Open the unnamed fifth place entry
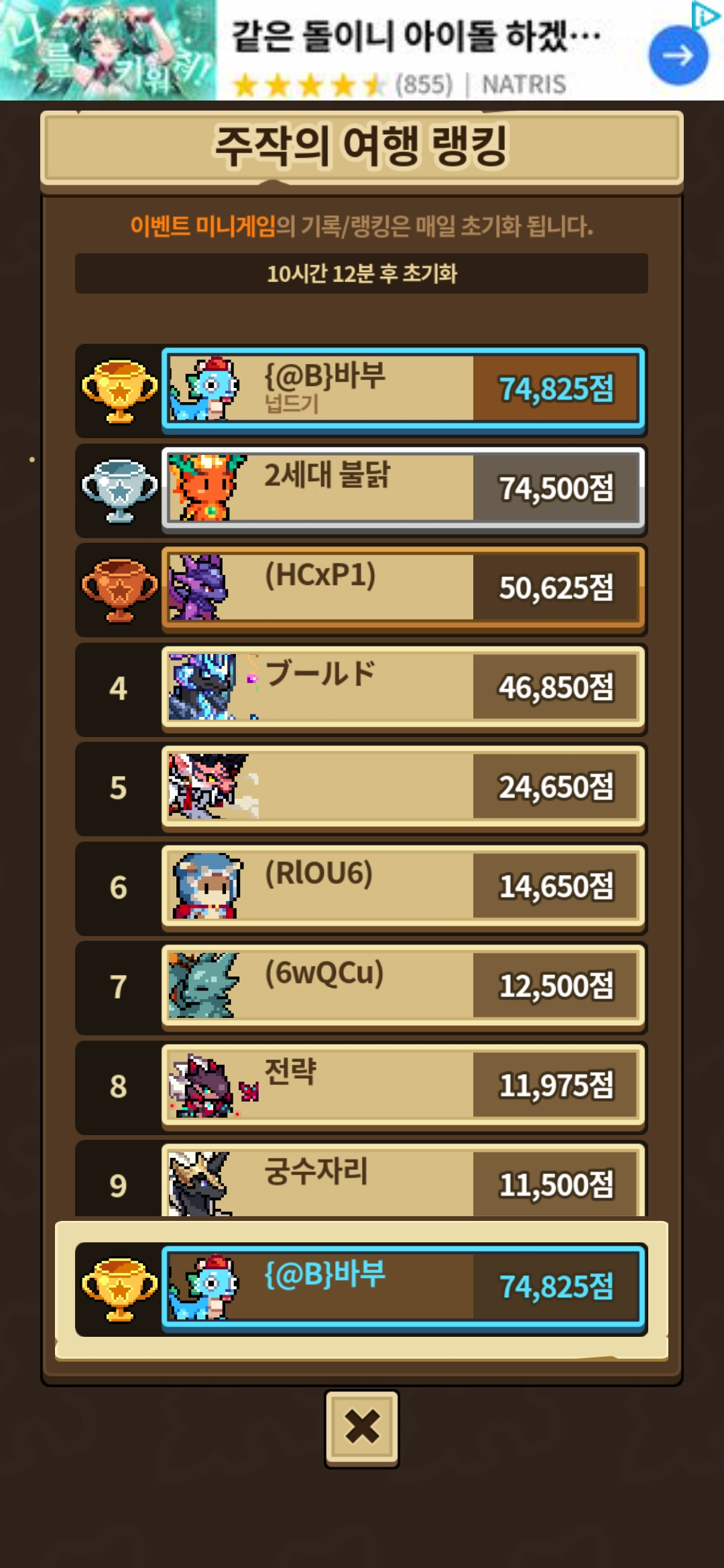The width and height of the screenshot is (724, 1568). click(x=402, y=787)
